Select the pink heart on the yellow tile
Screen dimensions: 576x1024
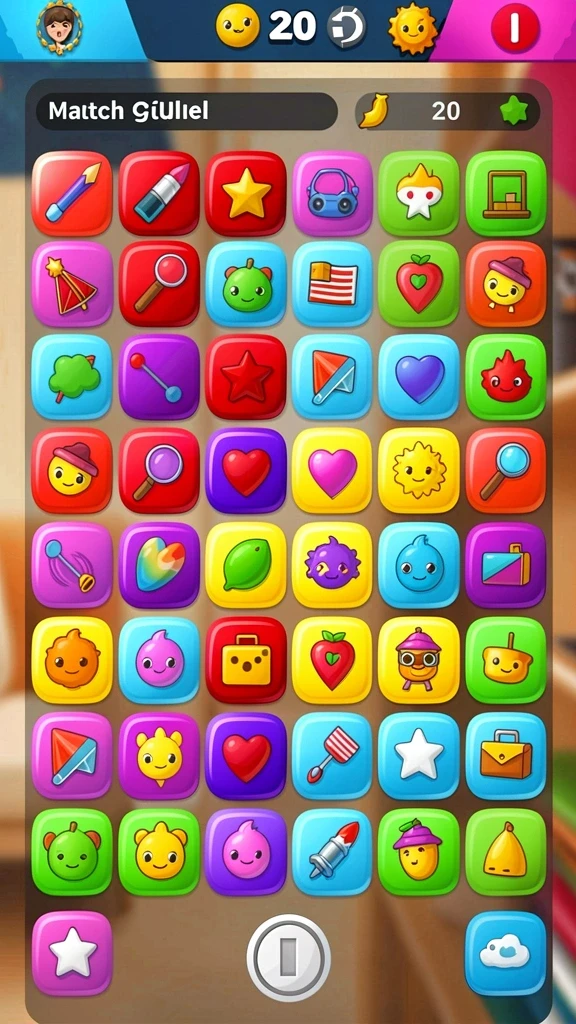coord(332,470)
